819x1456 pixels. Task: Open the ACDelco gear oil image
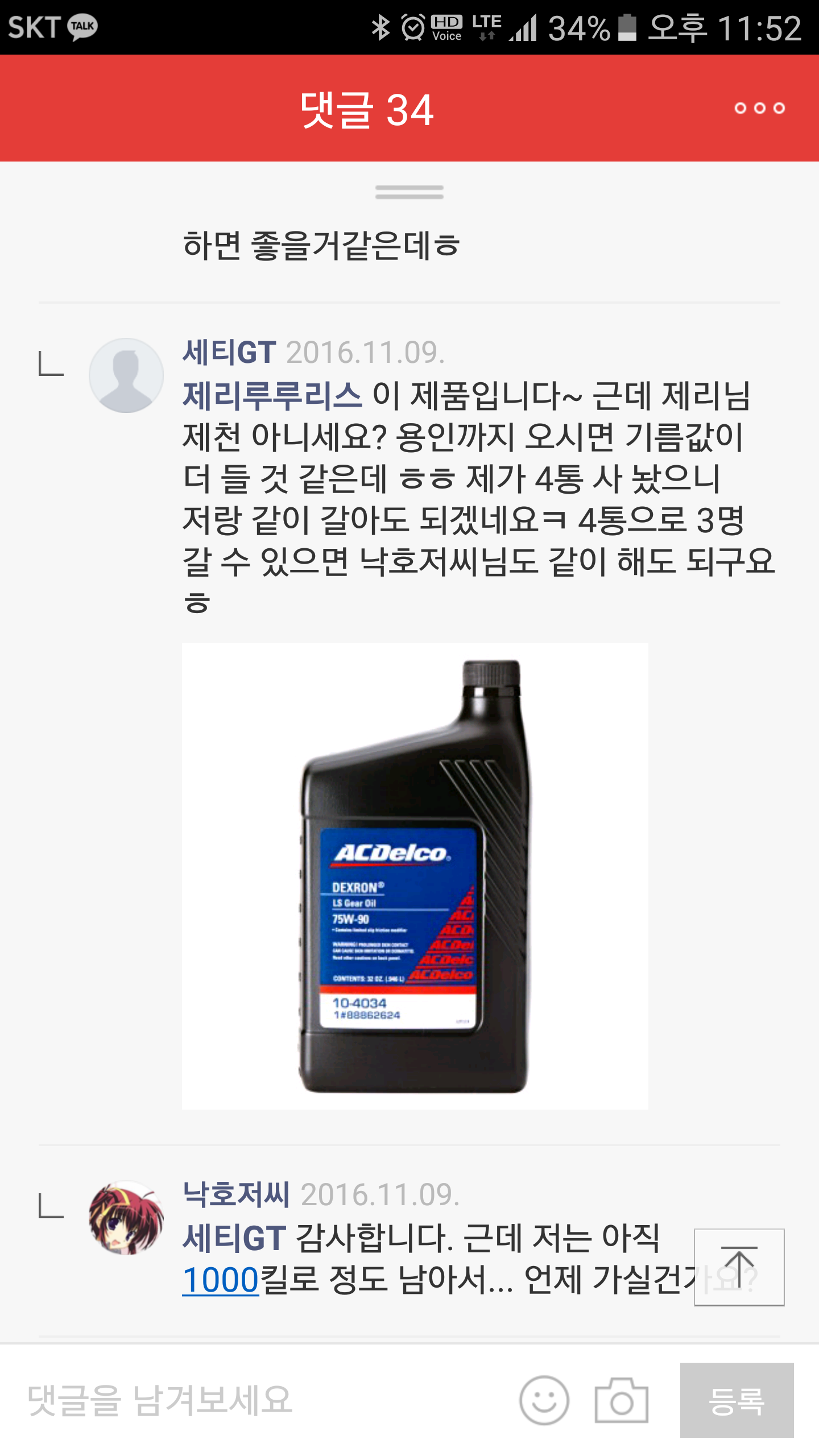click(415, 876)
